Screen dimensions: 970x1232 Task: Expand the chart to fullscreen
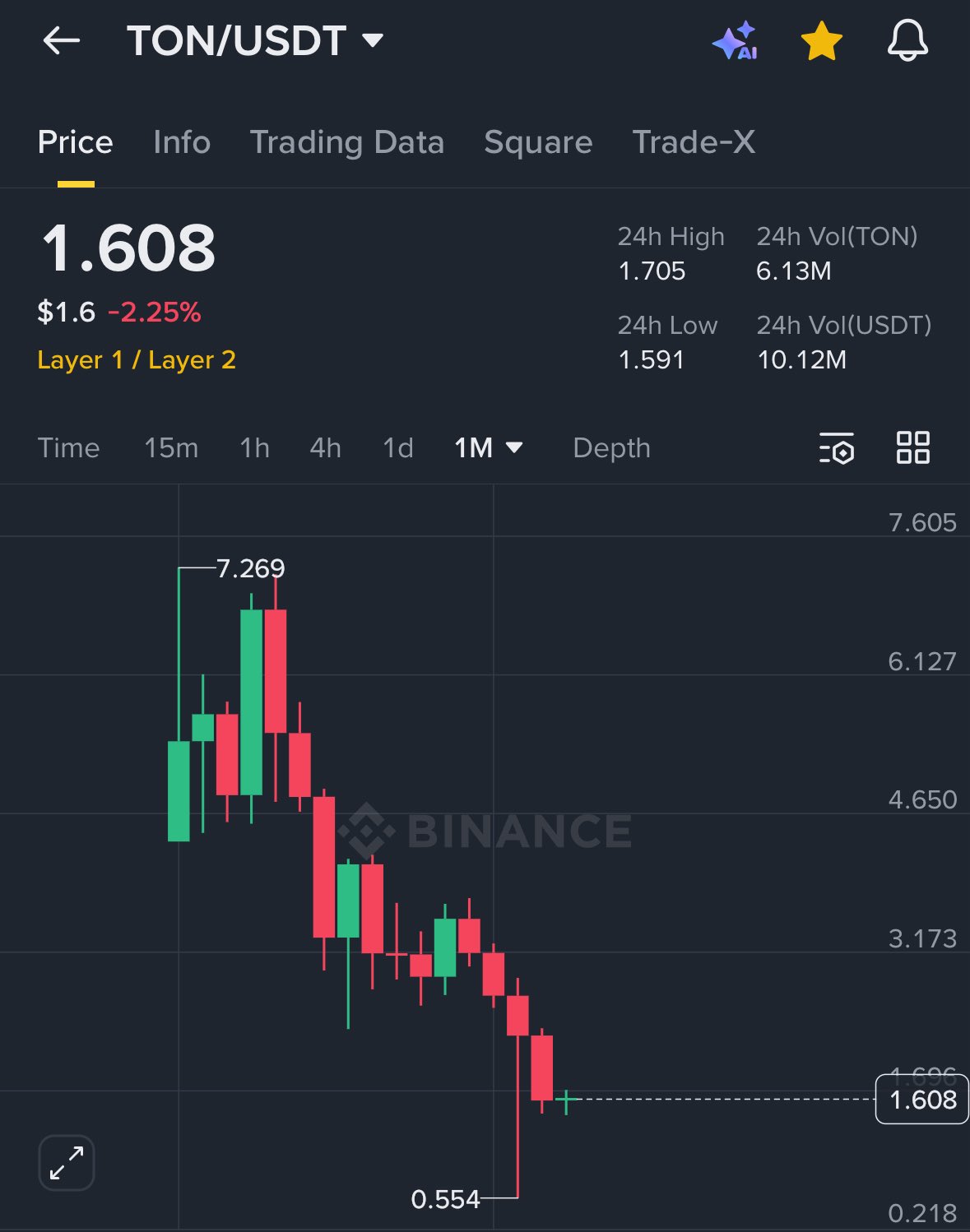pyautogui.click(x=67, y=1163)
